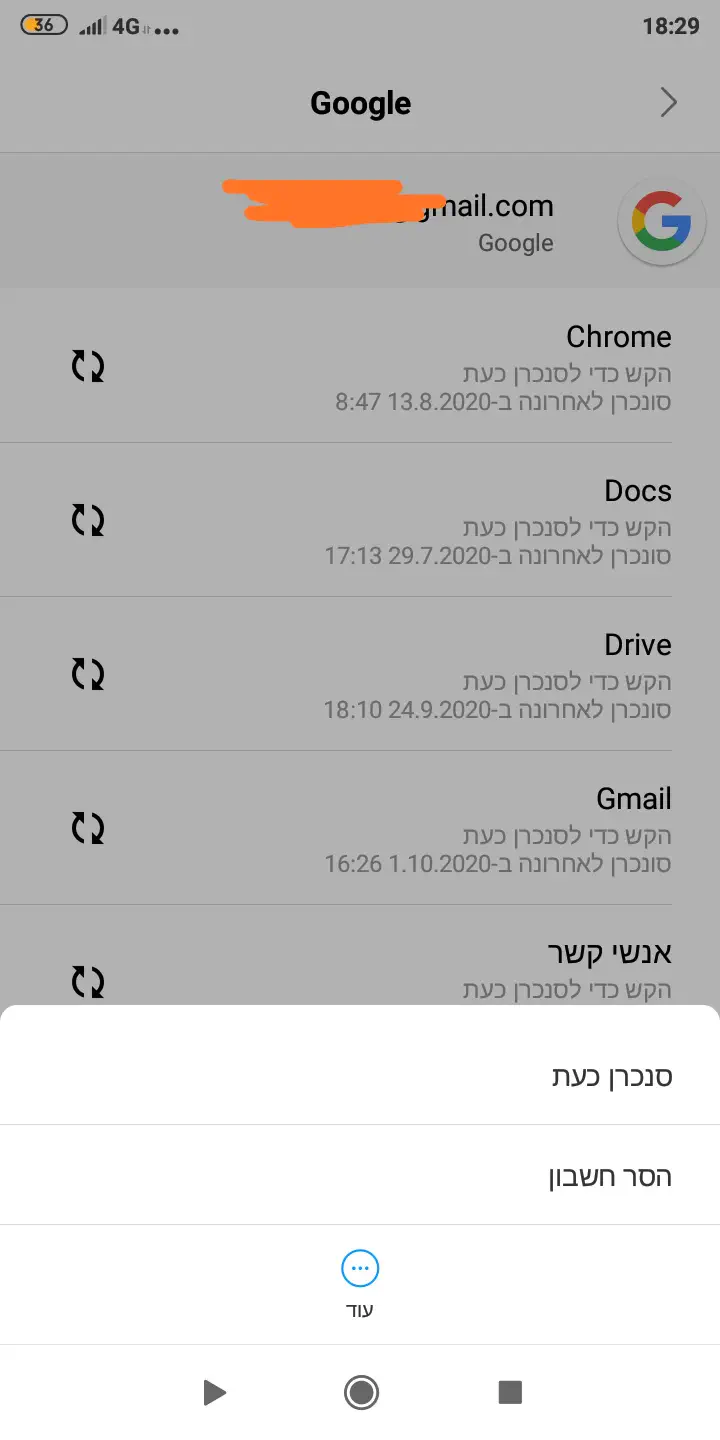Sync the Gmail row

click(88, 829)
